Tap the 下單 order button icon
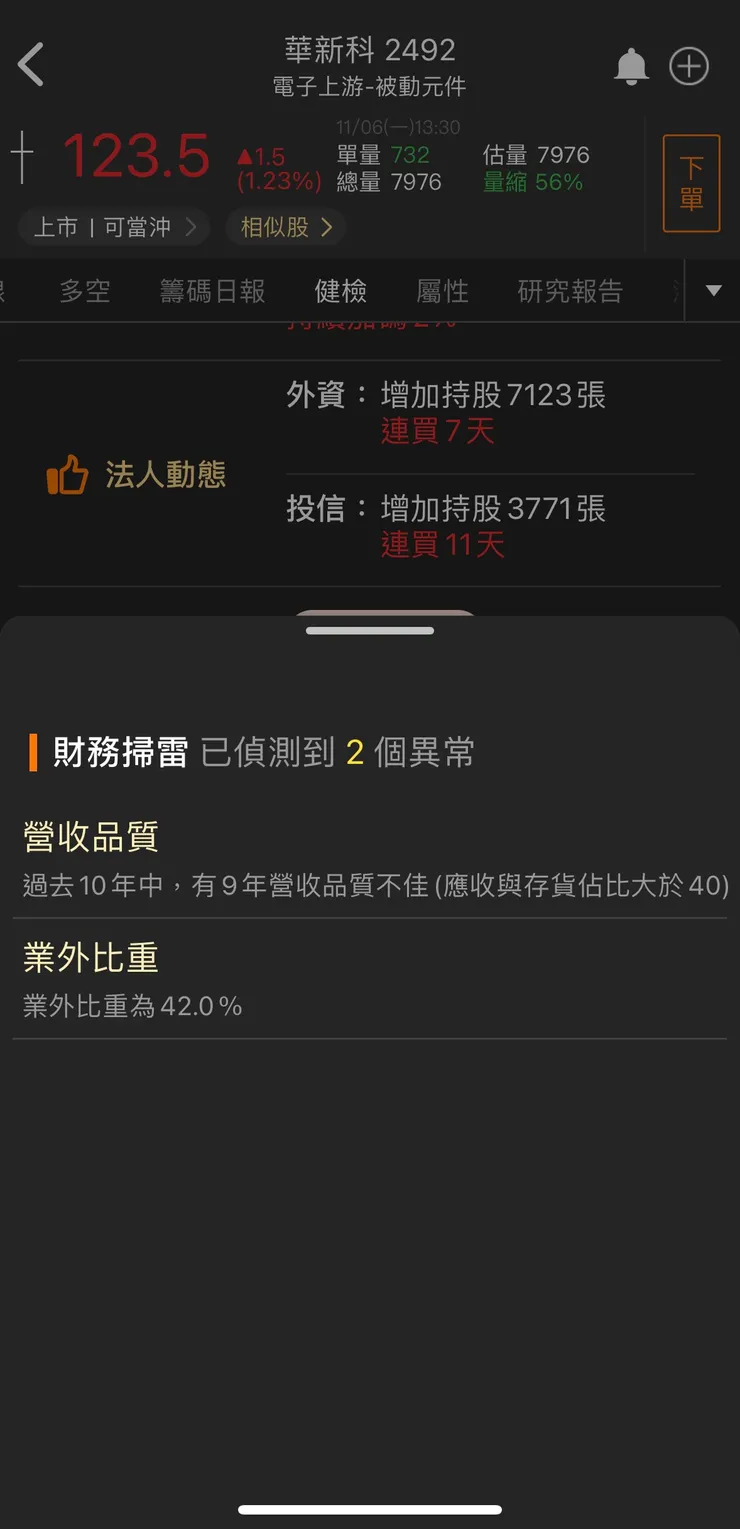 (x=691, y=182)
